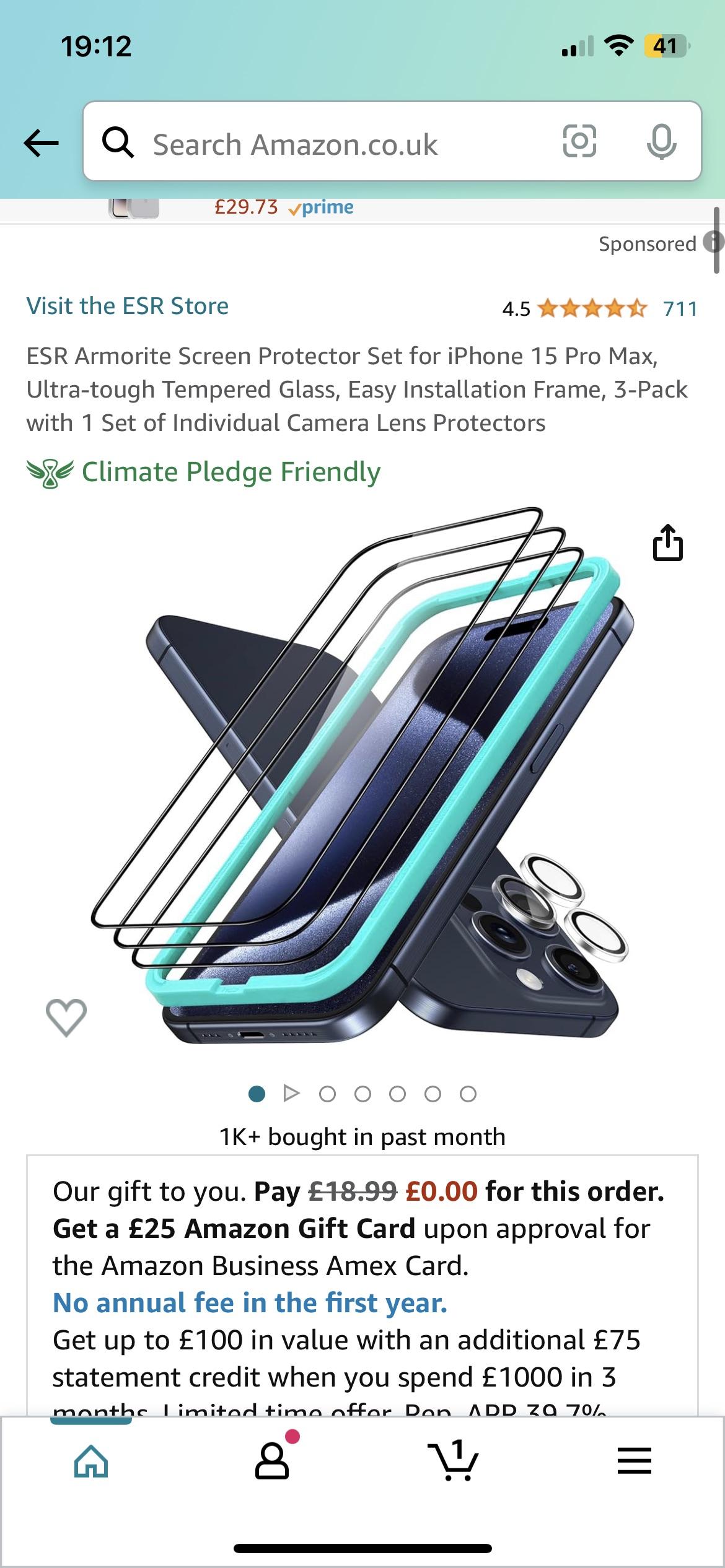Add product to wish list heart

66,1017
